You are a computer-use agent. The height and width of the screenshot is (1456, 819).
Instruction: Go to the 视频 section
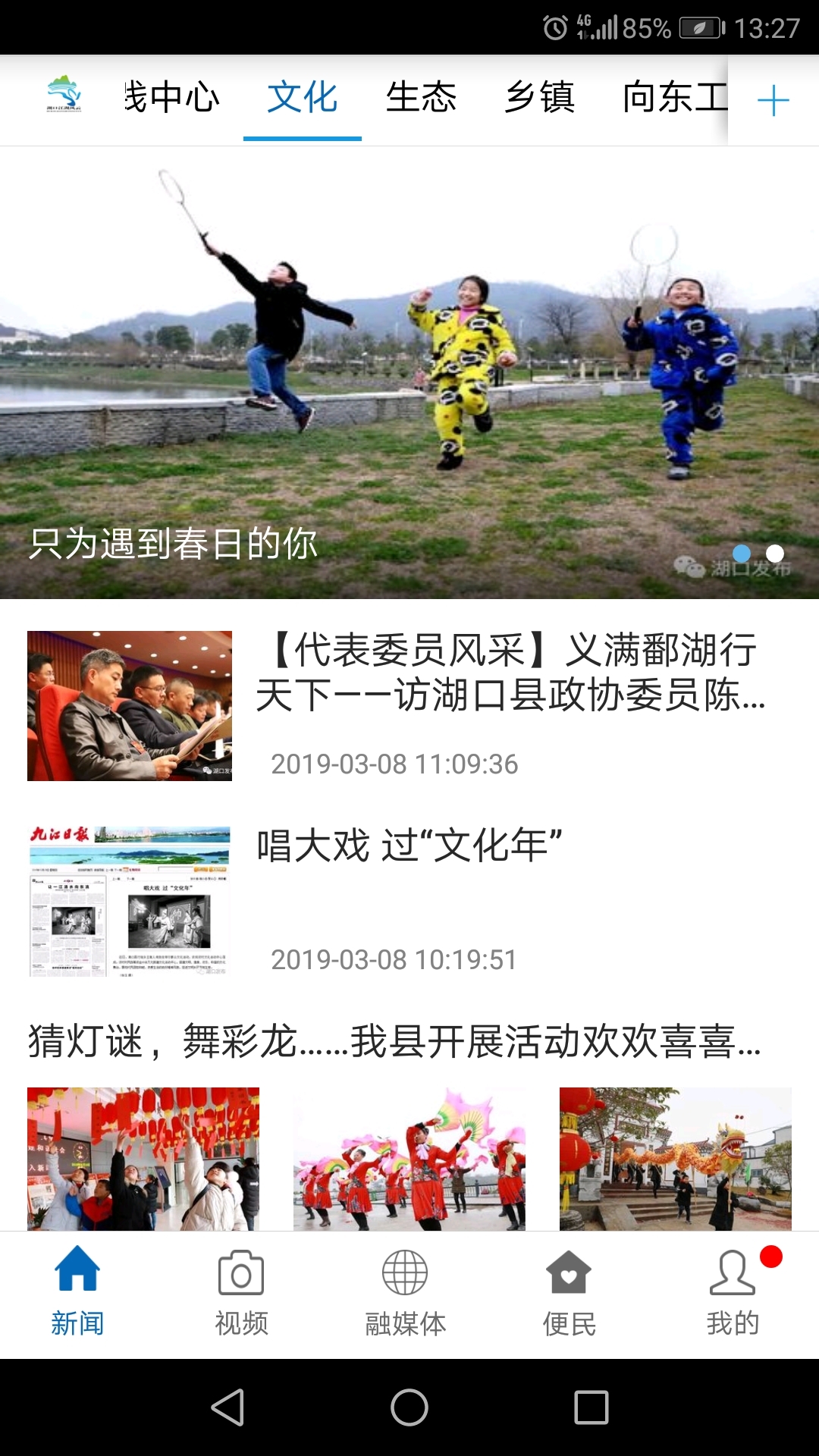241,1294
